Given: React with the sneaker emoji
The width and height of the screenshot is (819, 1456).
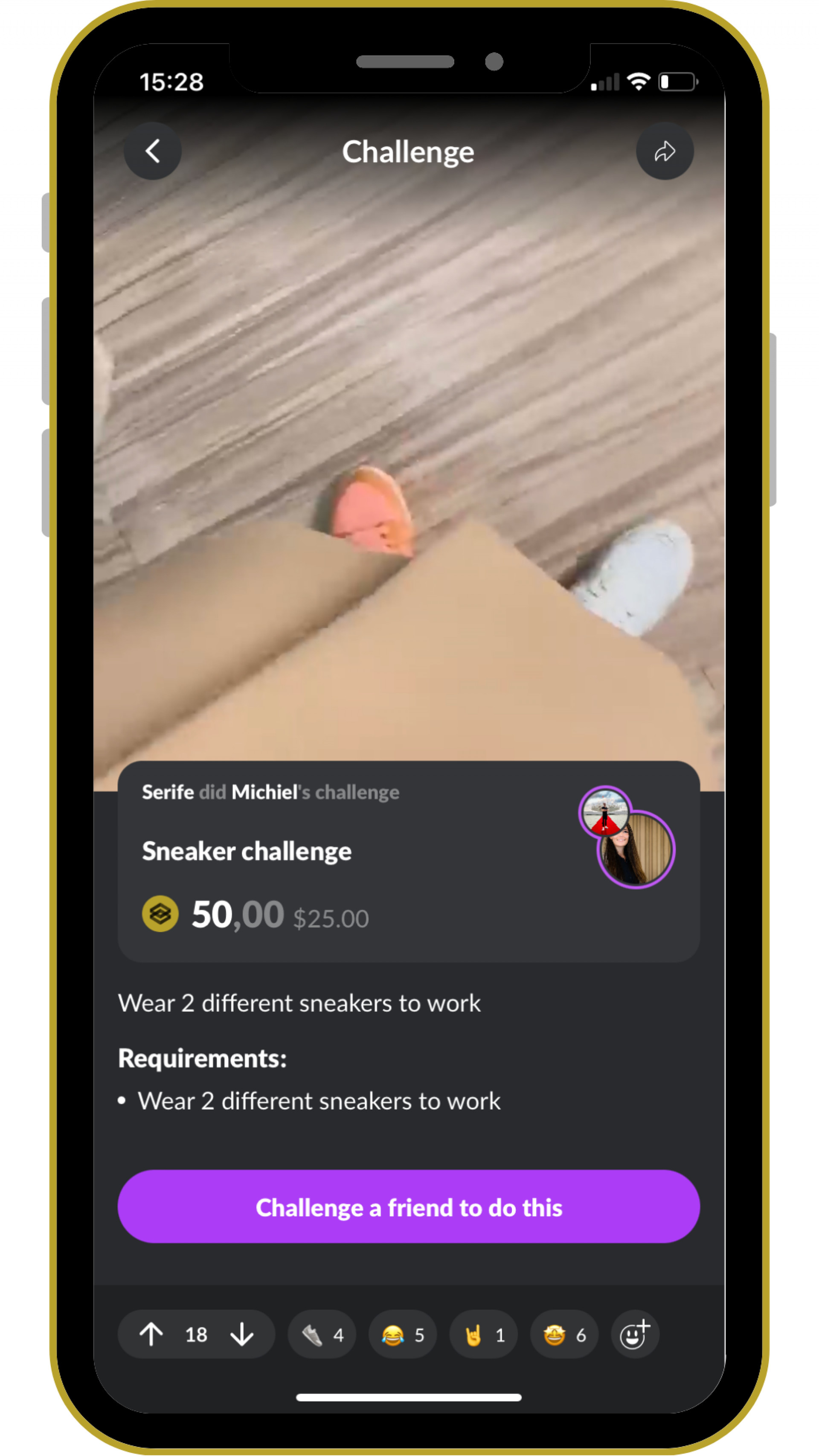Looking at the screenshot, I should 322,1334.
